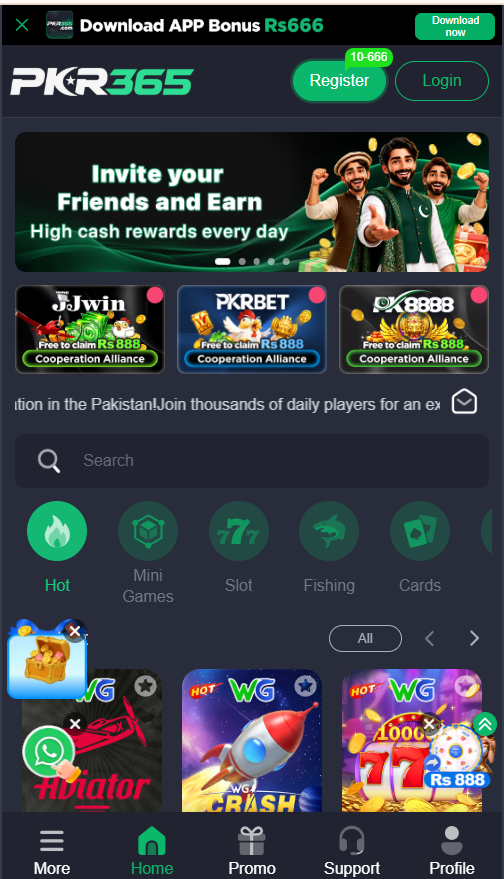Open the Support tab
The height and width of the screenshot is (879, 504).
pos(352,850)
